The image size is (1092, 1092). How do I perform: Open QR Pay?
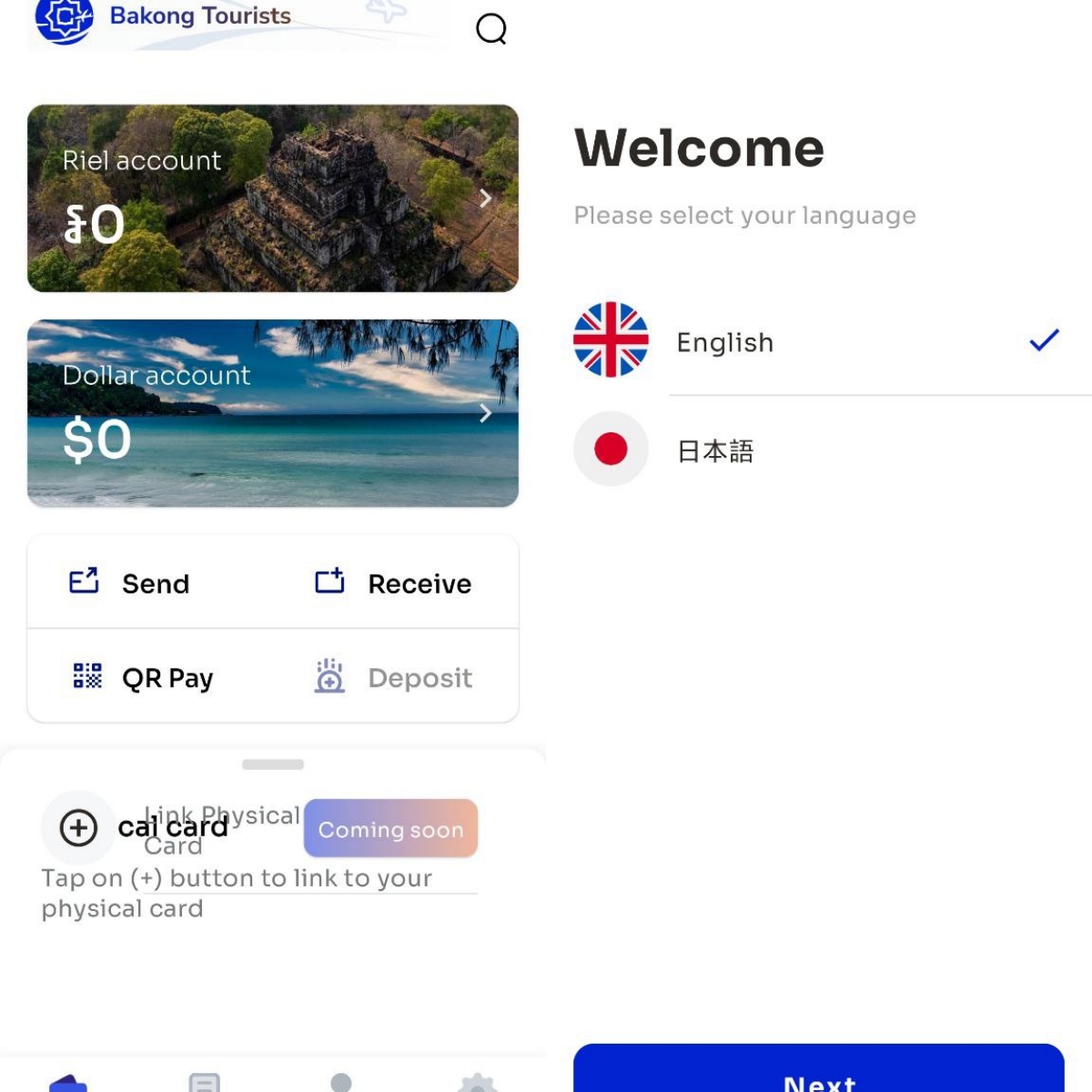[144, 678]
